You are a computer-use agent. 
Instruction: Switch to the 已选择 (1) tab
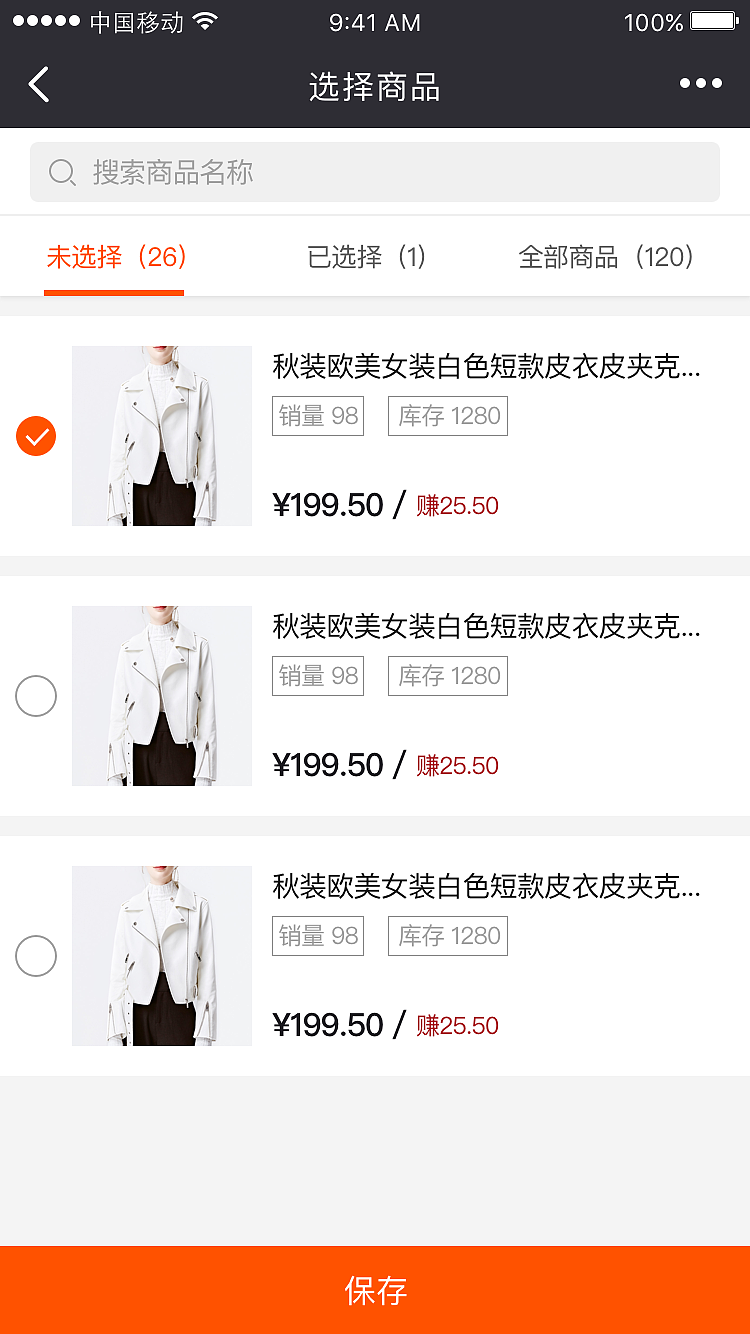(x=367, y=257)
